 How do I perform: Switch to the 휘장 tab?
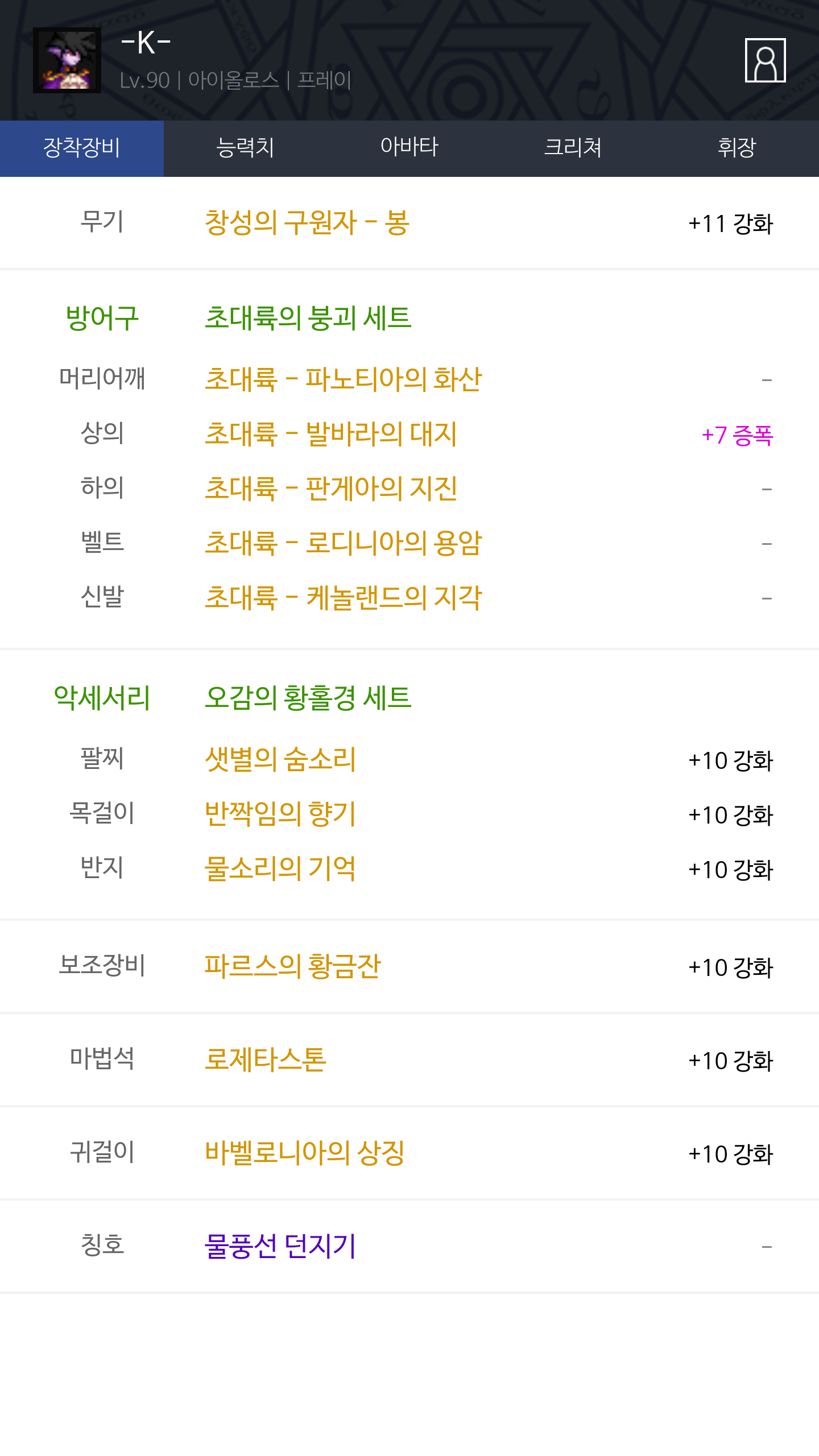tap(737, 148)
